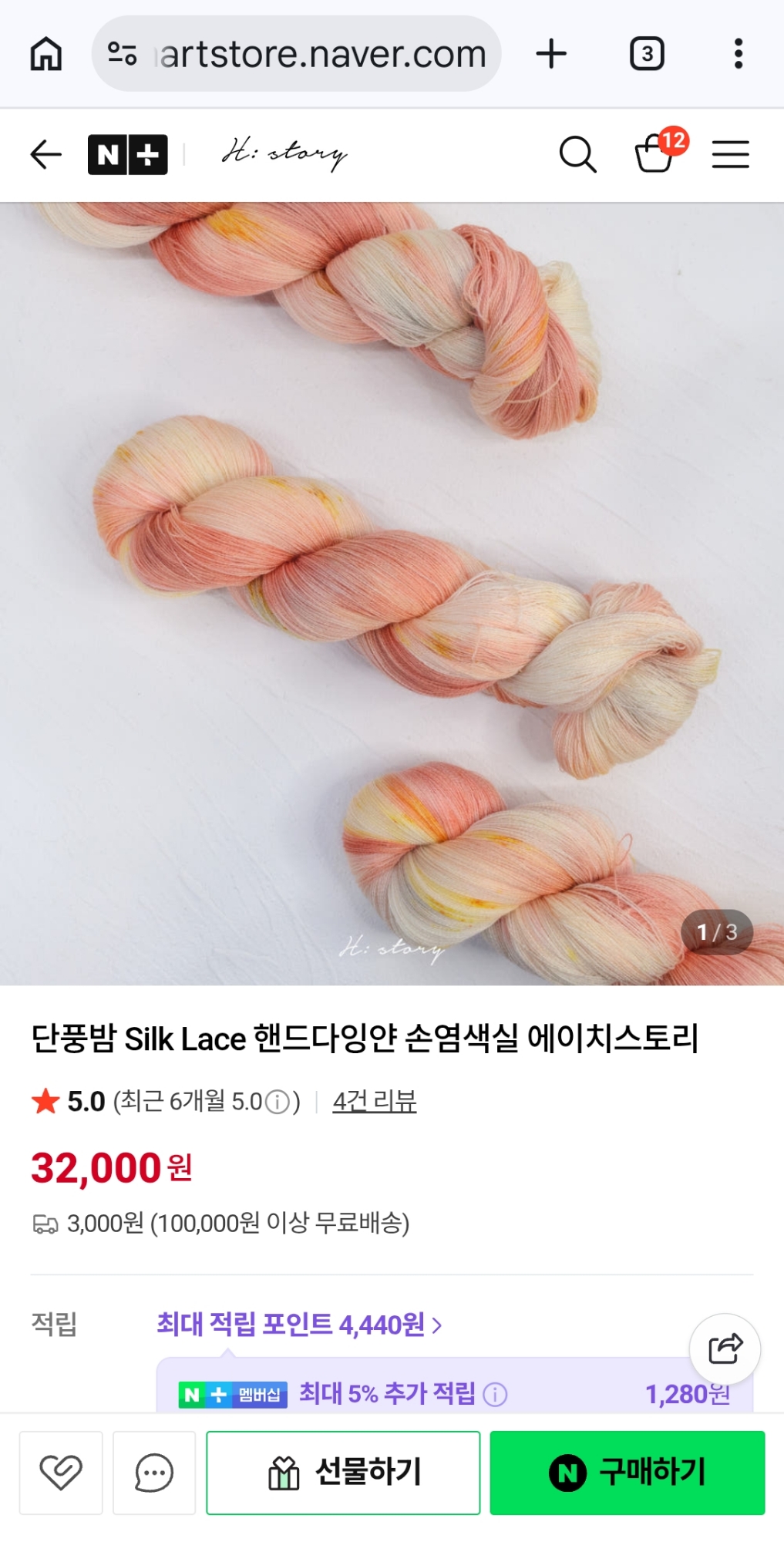This screenshot has height=1542, width=784.
Task: Open the hamburger menu
Action: tap(730, 154)
